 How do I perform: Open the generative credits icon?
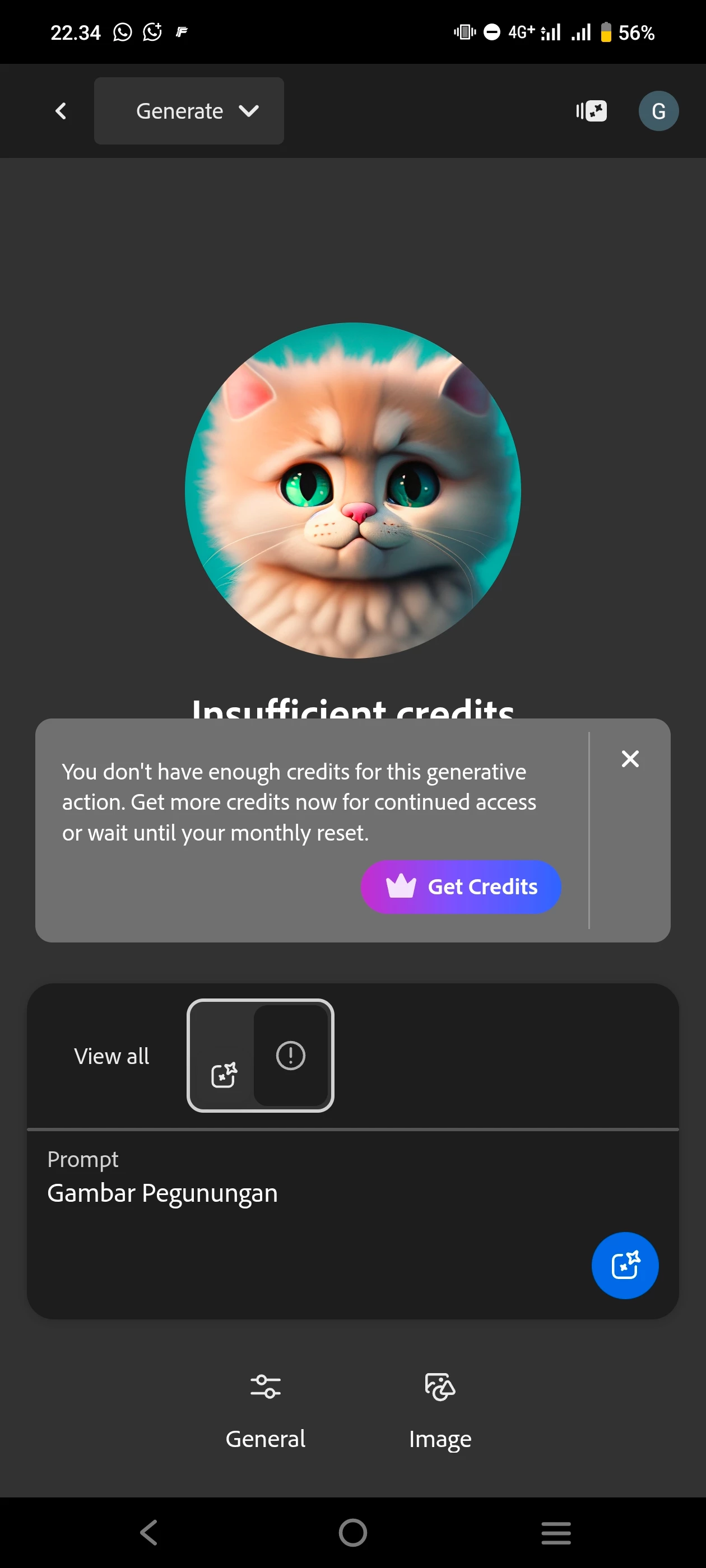tap(591, 111)
